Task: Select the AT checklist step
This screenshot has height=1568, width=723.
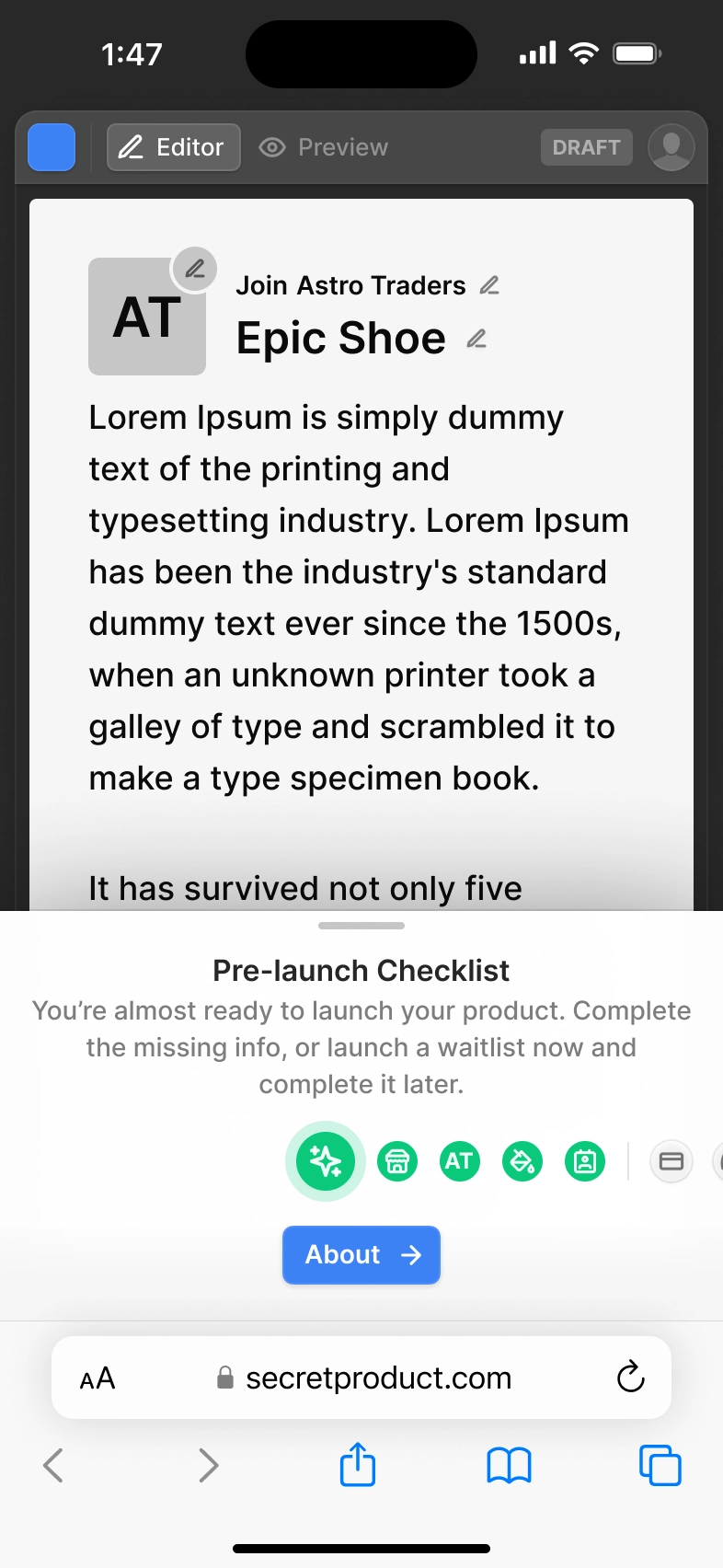Action: point(460,1161)
